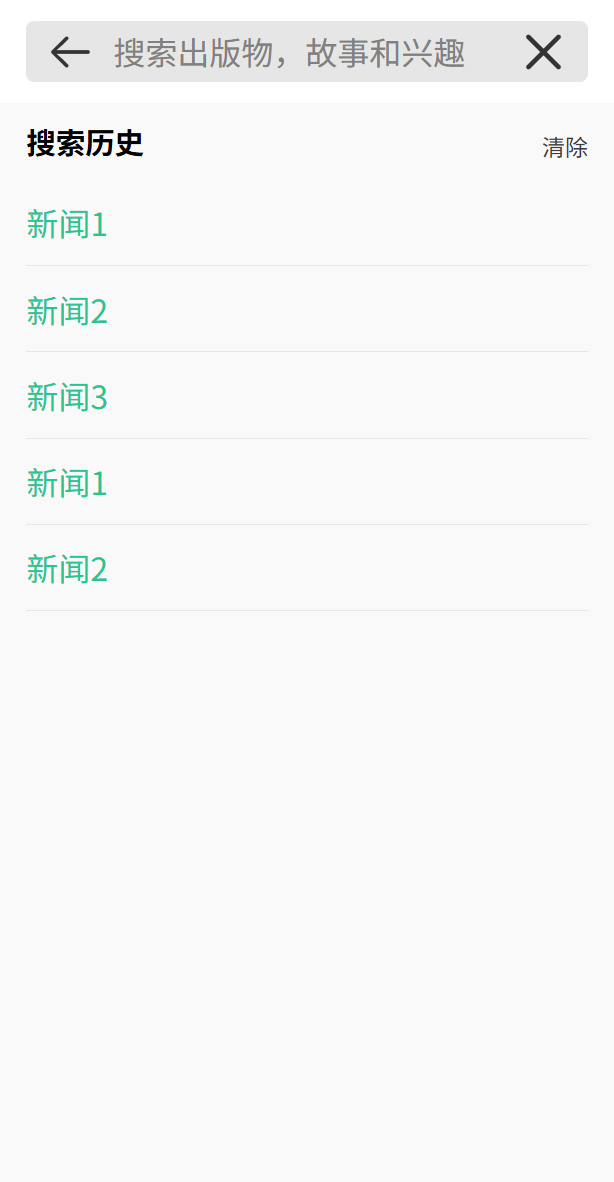Go back using the arrow icon
The image size is (614, 1182).
coord(70,52)
